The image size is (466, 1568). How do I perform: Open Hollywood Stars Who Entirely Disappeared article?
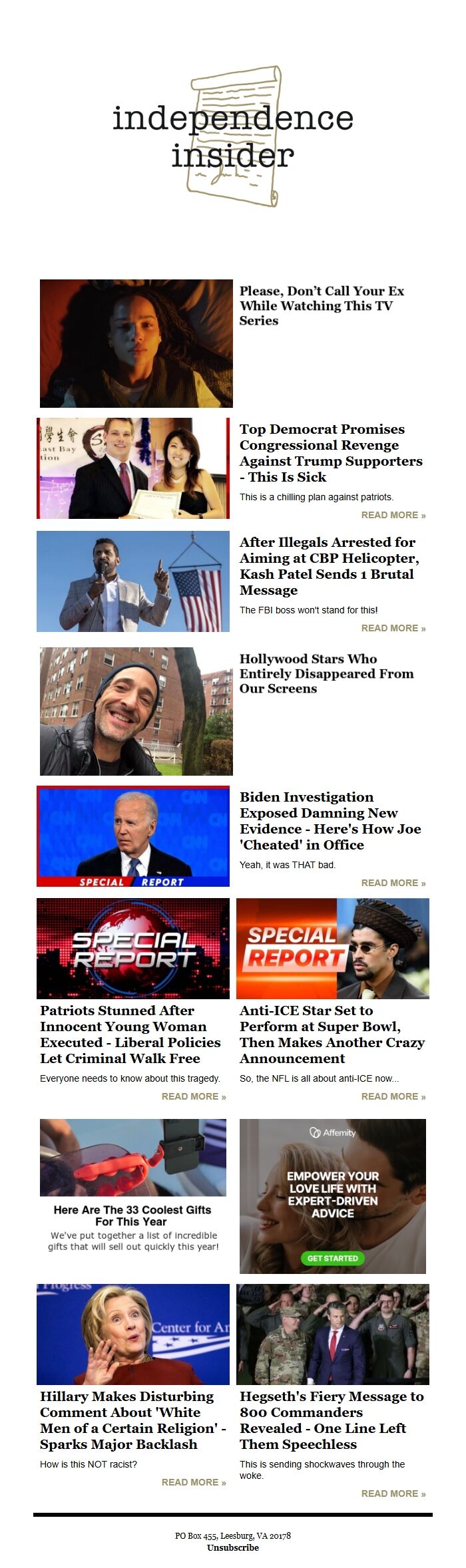pos(326,673)
